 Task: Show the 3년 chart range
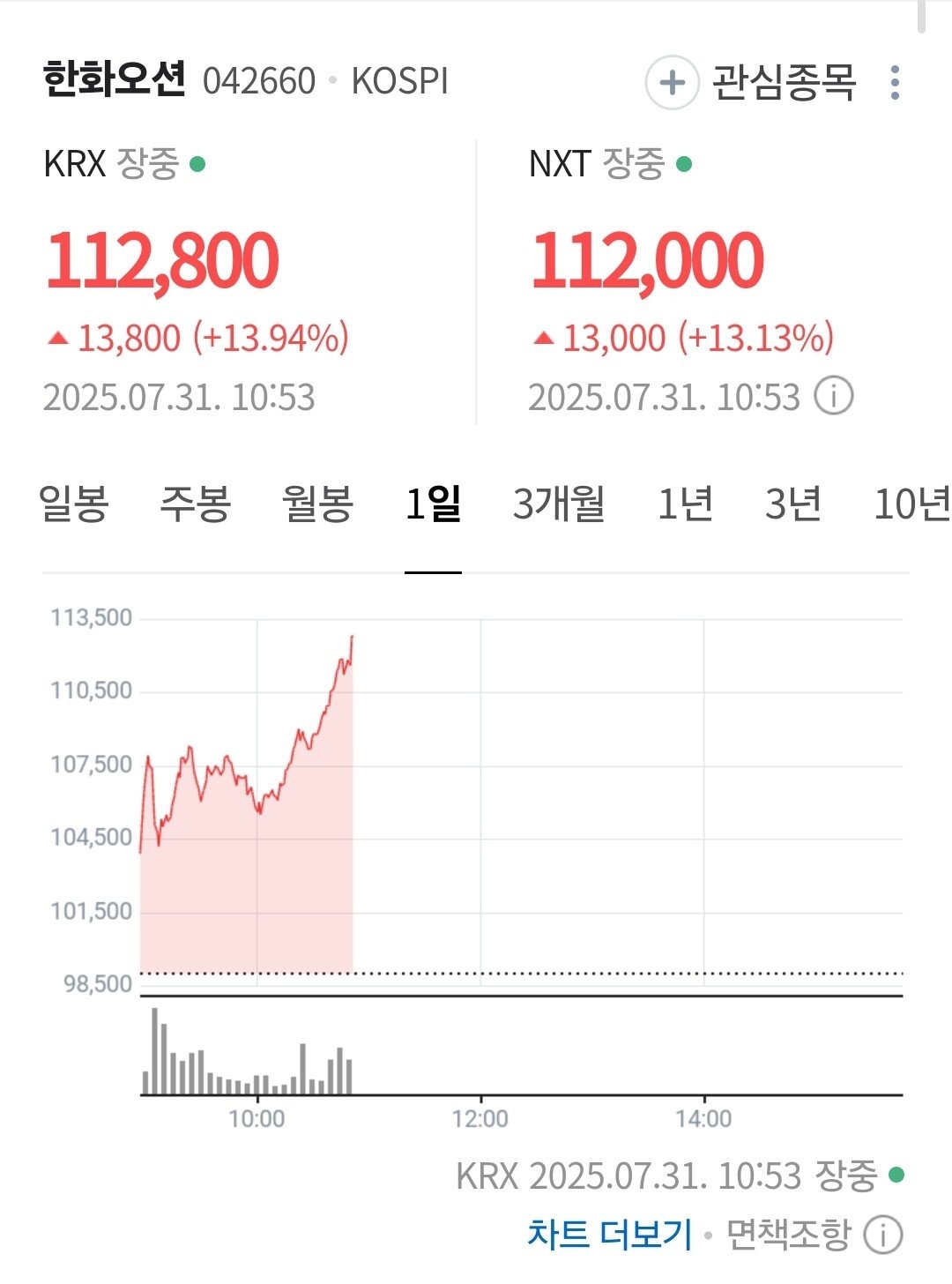792,504
